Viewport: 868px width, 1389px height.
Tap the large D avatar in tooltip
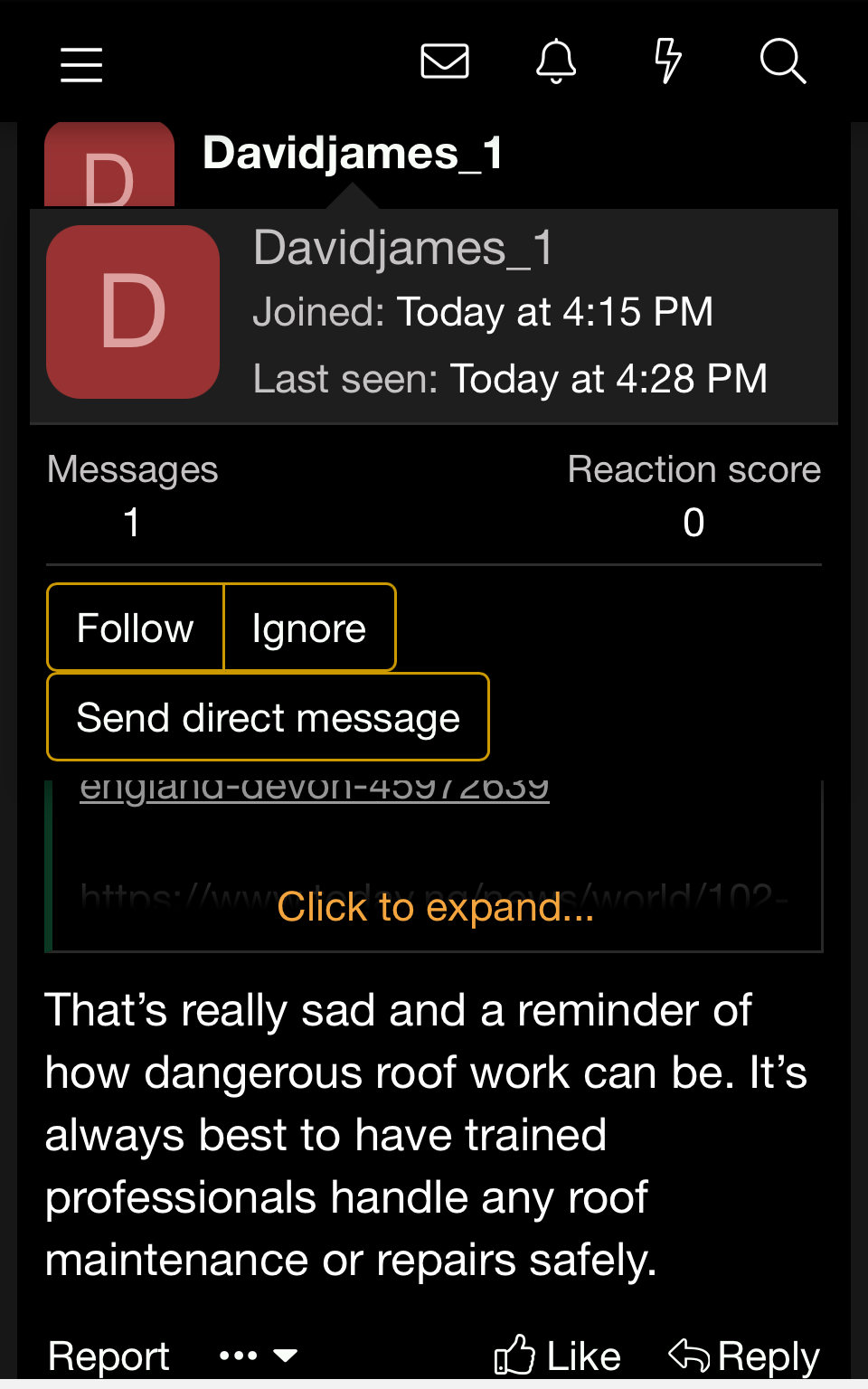[133, 312]
